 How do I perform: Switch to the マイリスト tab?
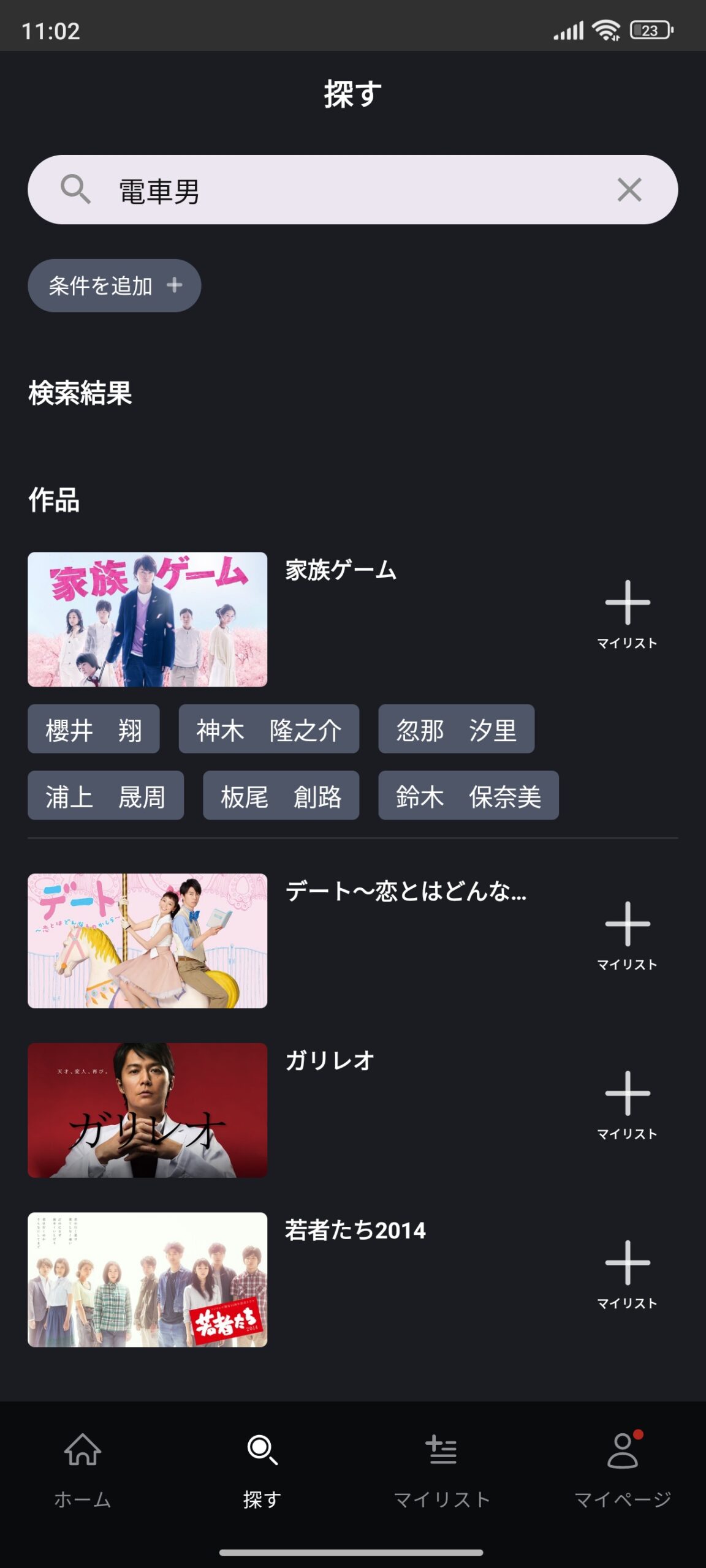(x=442, y=1470)
